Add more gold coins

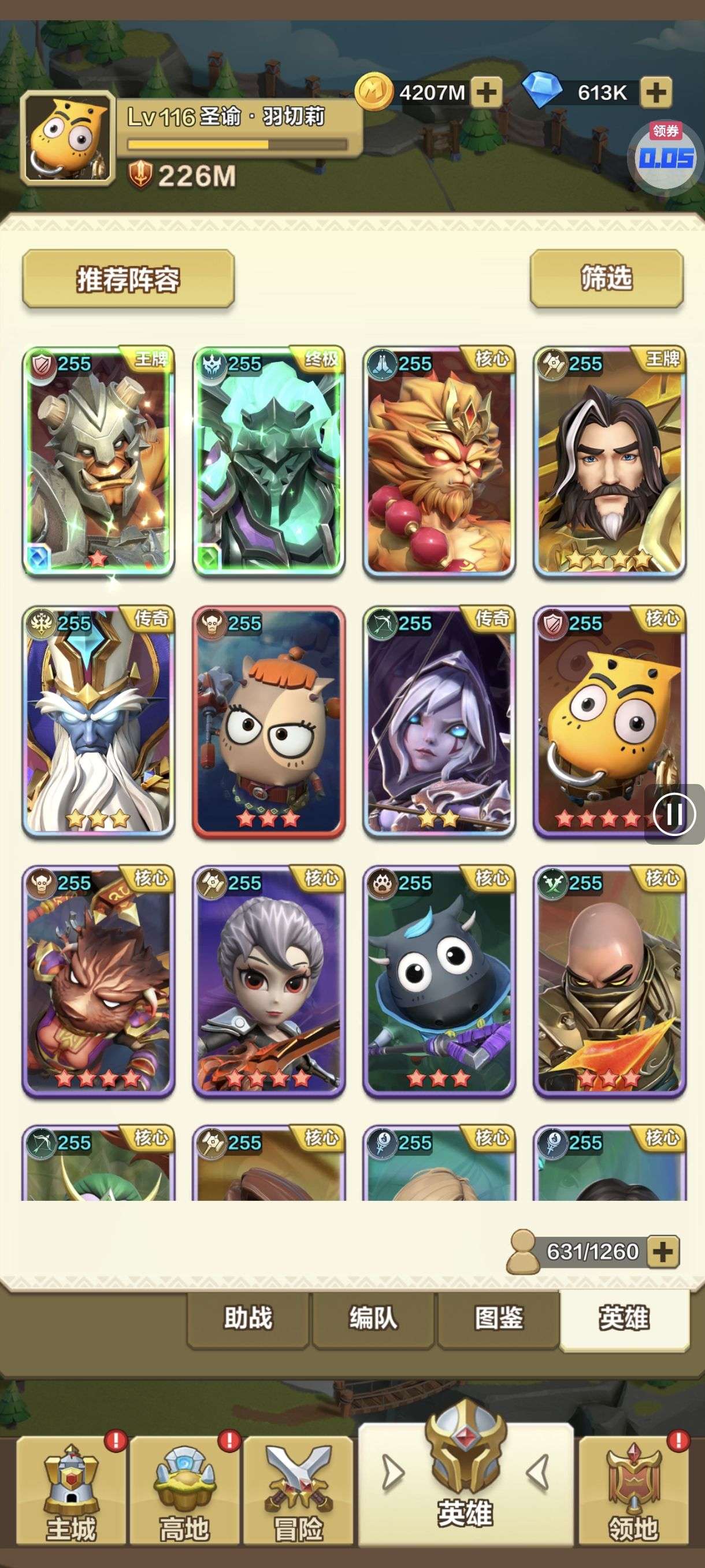[x=486, y=93]
